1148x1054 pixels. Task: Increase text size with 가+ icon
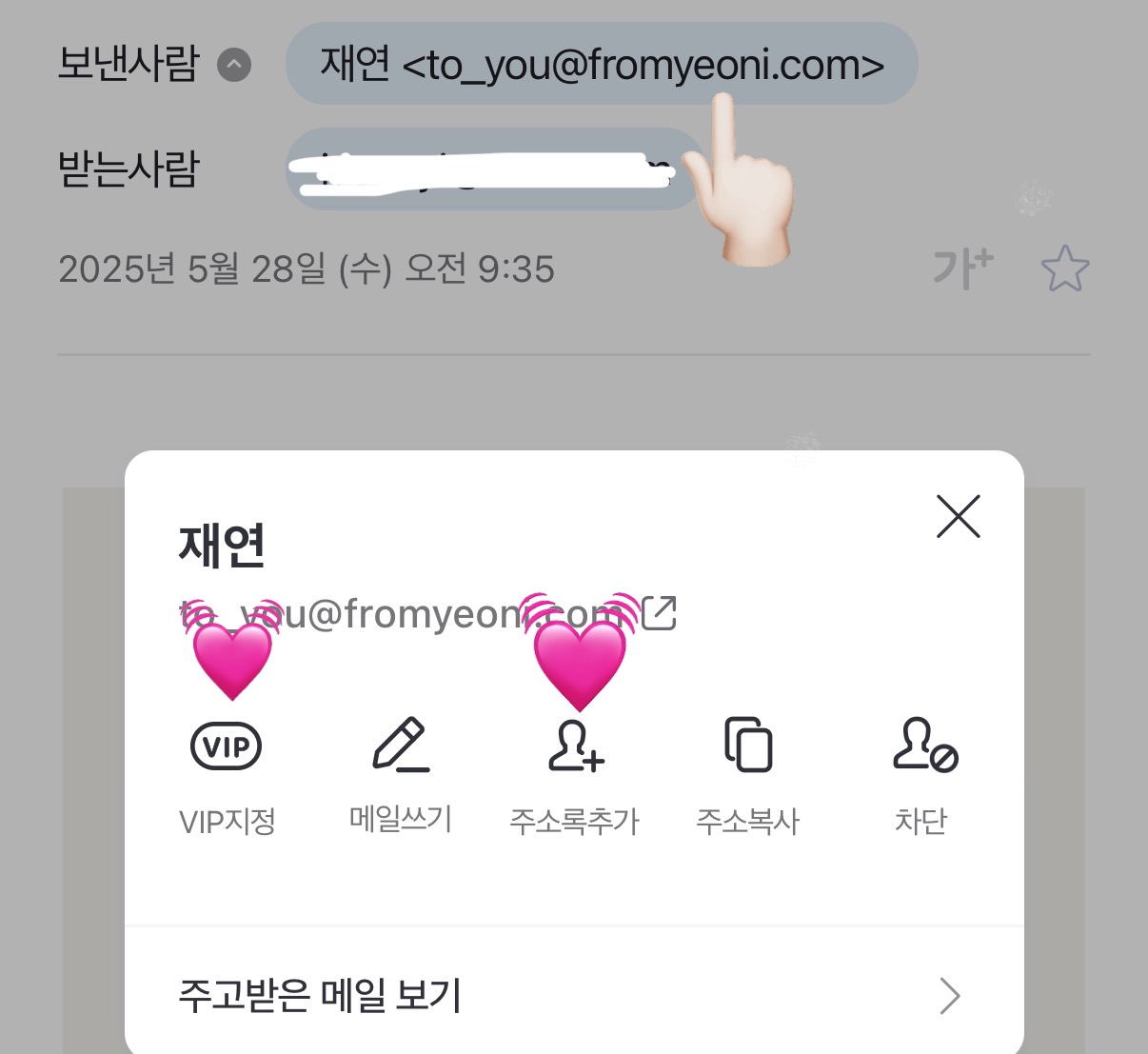coord(962,268)
